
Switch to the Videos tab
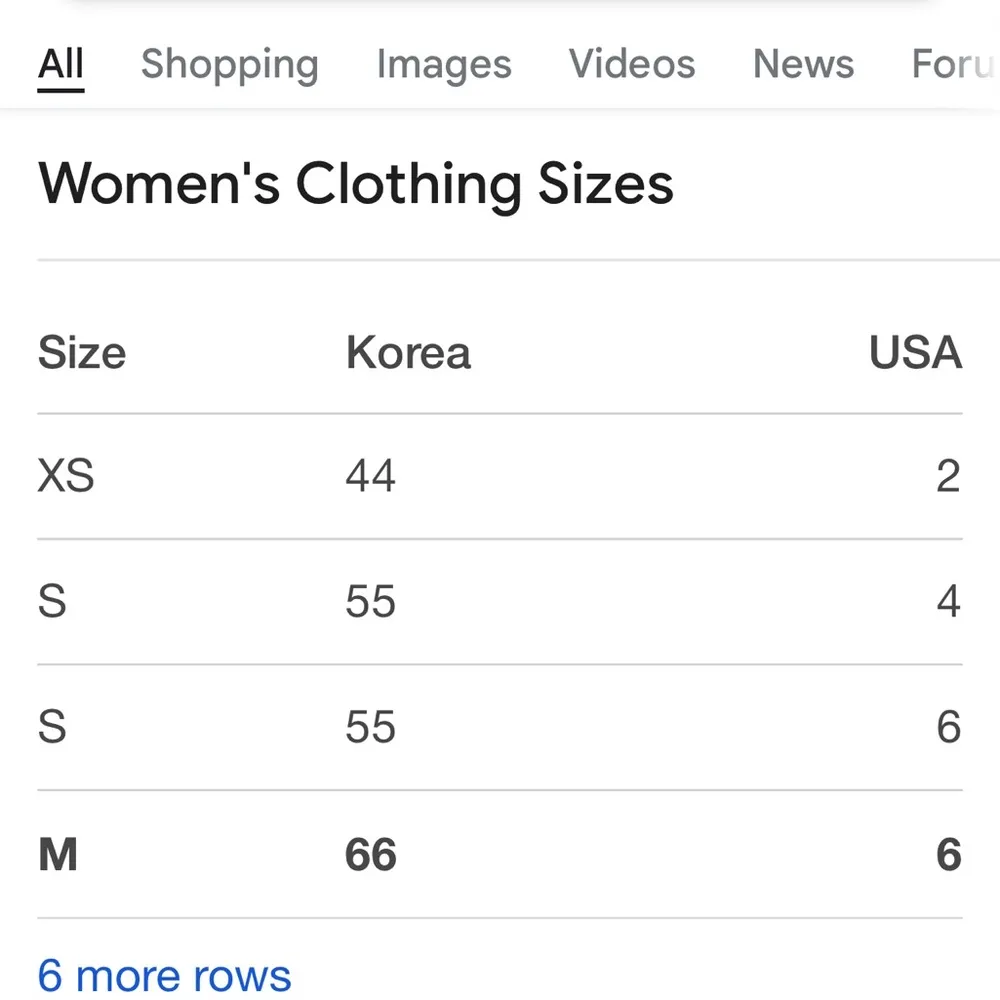coord(632,65)
